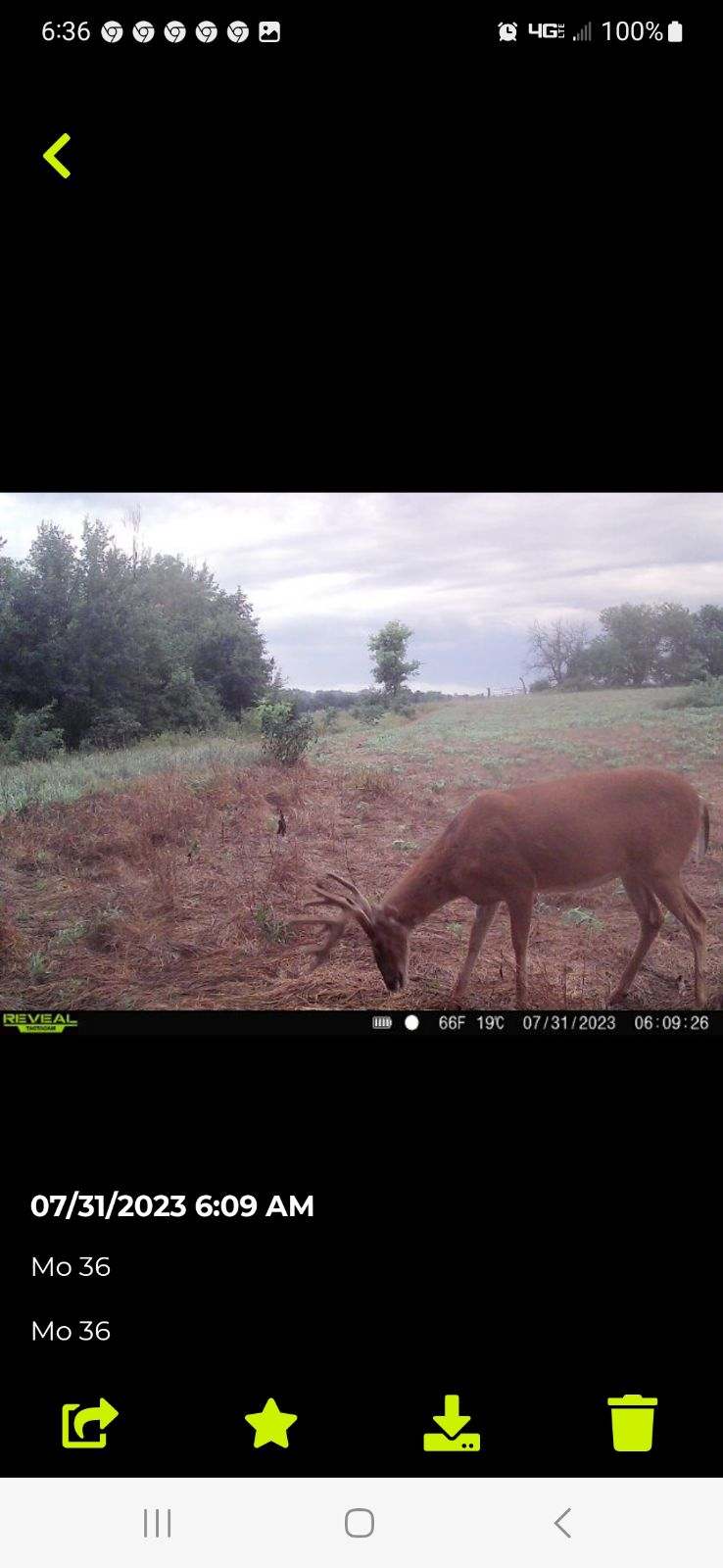The height and width of the screenshot is (1568, 723).
Task: Open the deer photo full screen
Action: pos(361,763)
